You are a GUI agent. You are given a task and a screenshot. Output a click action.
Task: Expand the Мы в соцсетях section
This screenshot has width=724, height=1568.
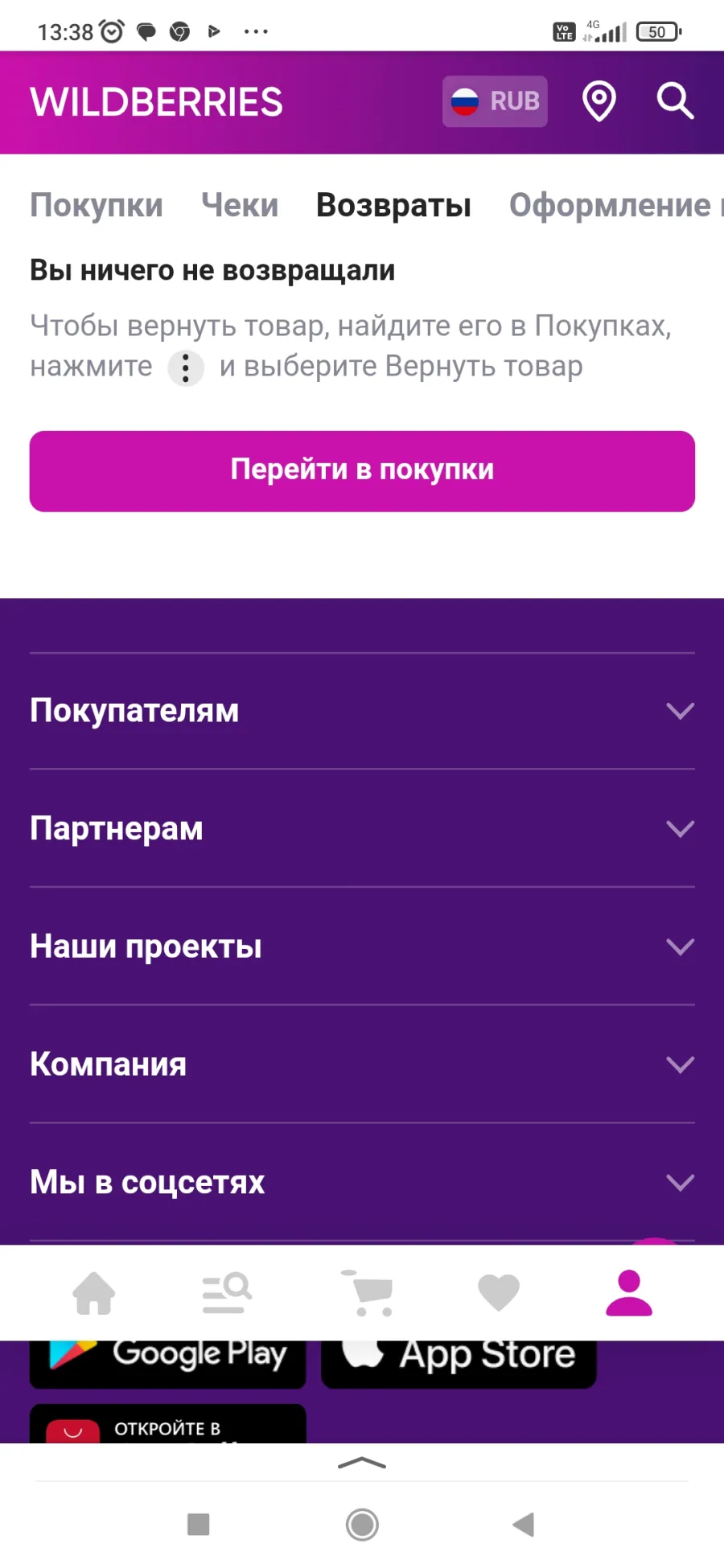tap(362, 1182)
